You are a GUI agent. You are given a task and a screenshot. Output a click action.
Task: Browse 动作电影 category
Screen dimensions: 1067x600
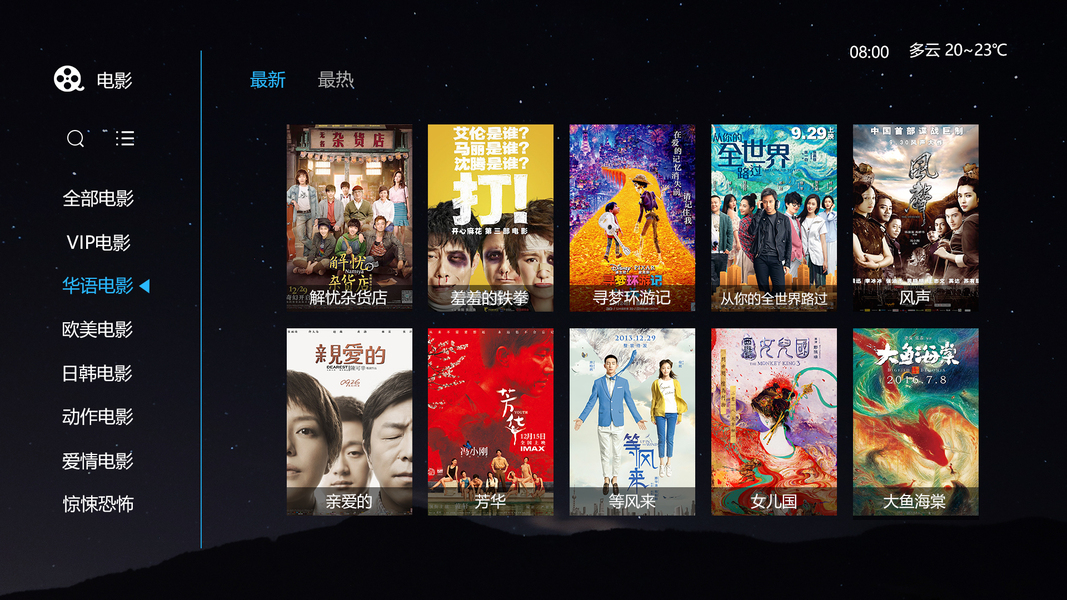click(98, 417)
